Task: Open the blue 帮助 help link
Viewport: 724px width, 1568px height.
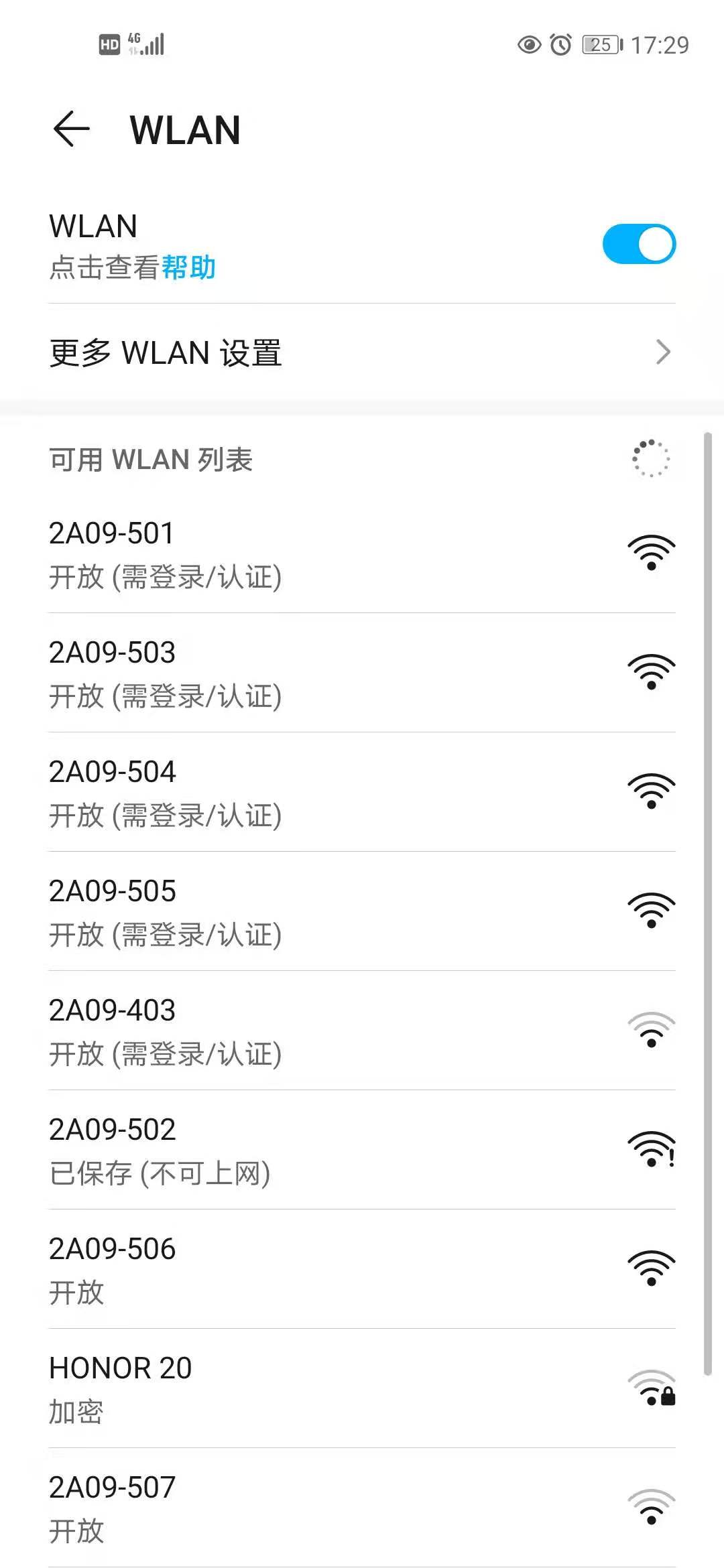Action: (188, 267)
